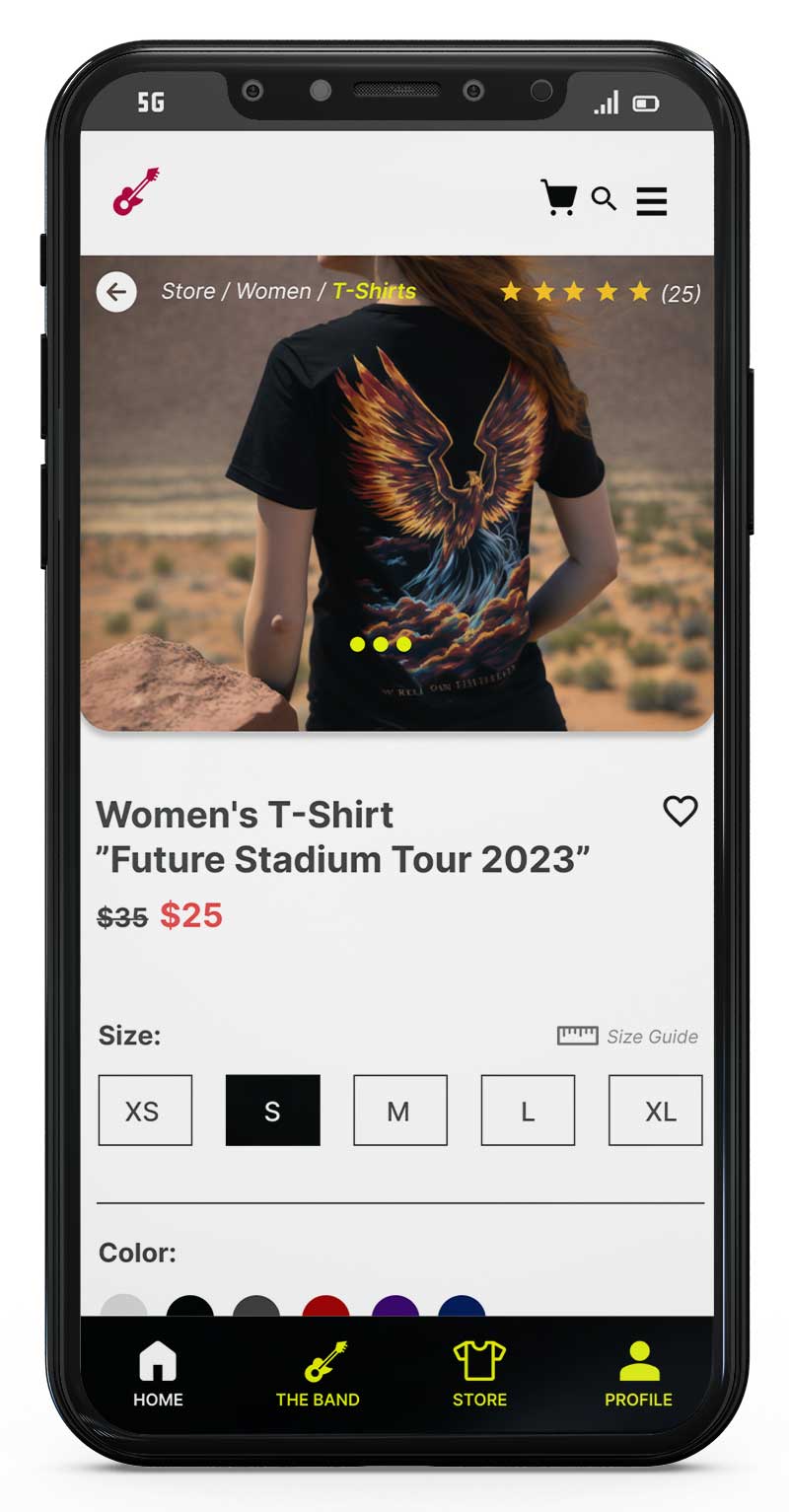Open the Women breadcrumb link
789x1512 pixels.
(x=273, y=292)
